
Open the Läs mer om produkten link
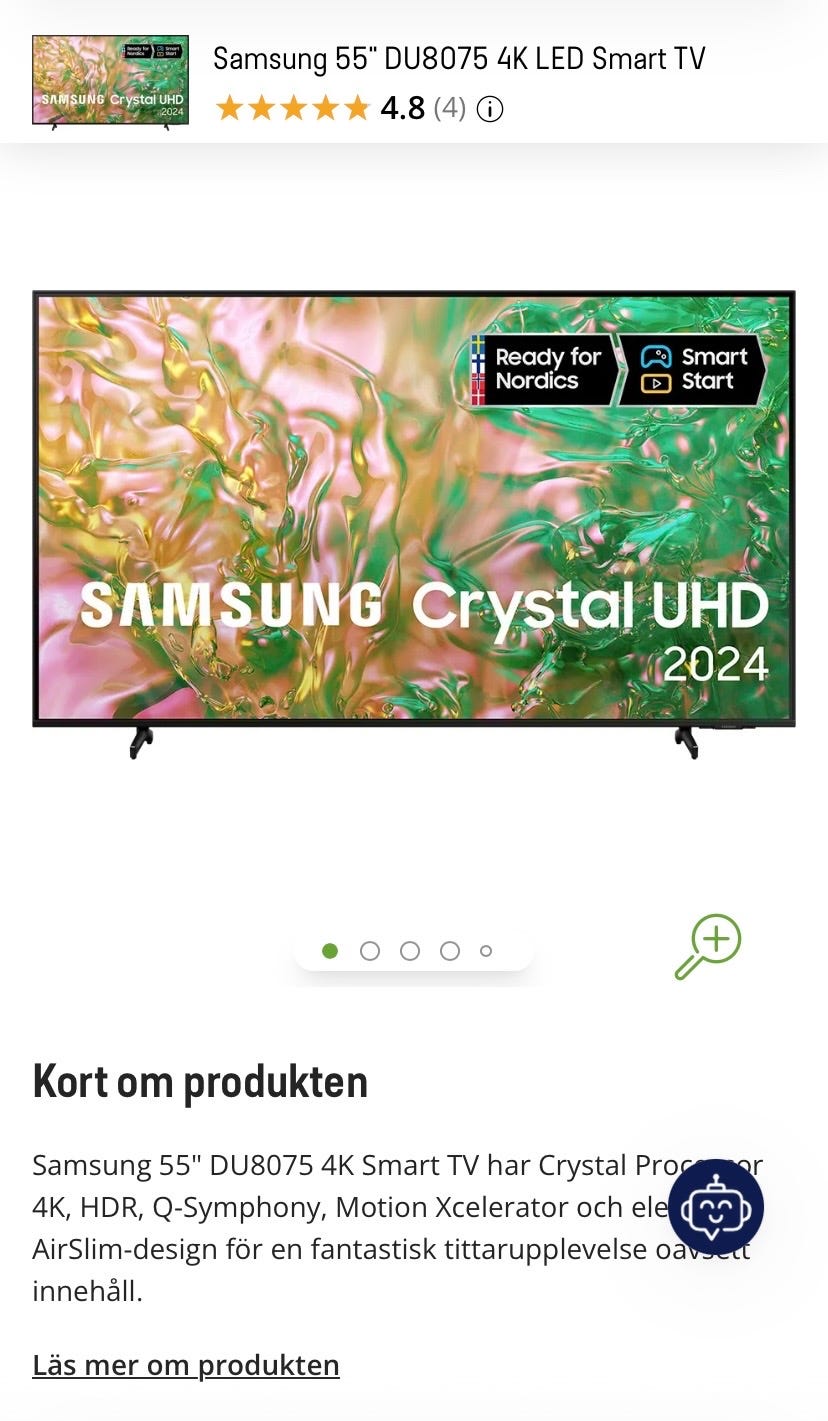click(x=186, y=1364)
